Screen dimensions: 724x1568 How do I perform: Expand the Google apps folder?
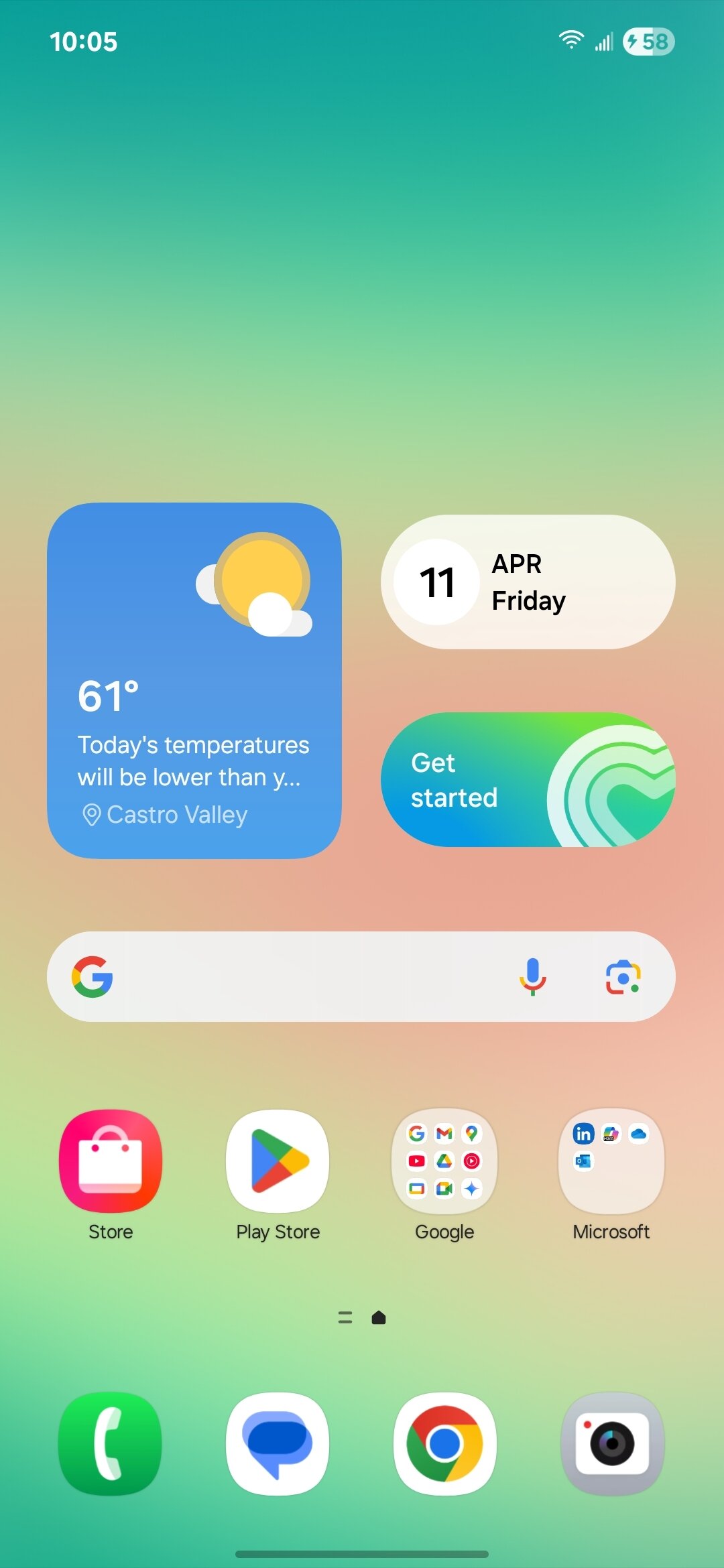coord(444,1161)
